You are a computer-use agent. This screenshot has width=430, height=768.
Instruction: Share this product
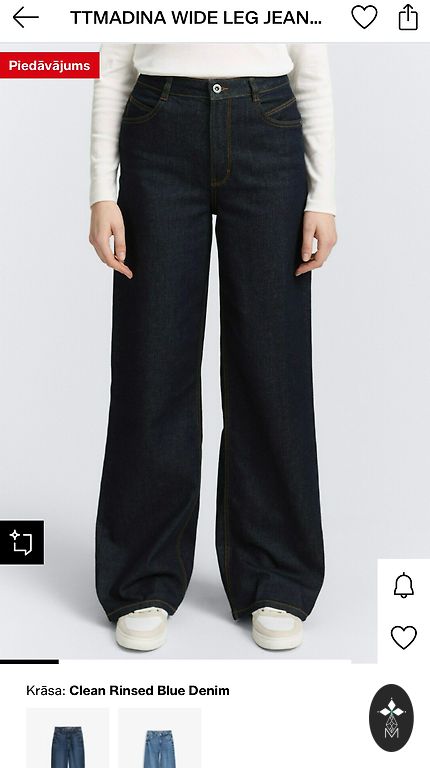[x=408, y=18]
